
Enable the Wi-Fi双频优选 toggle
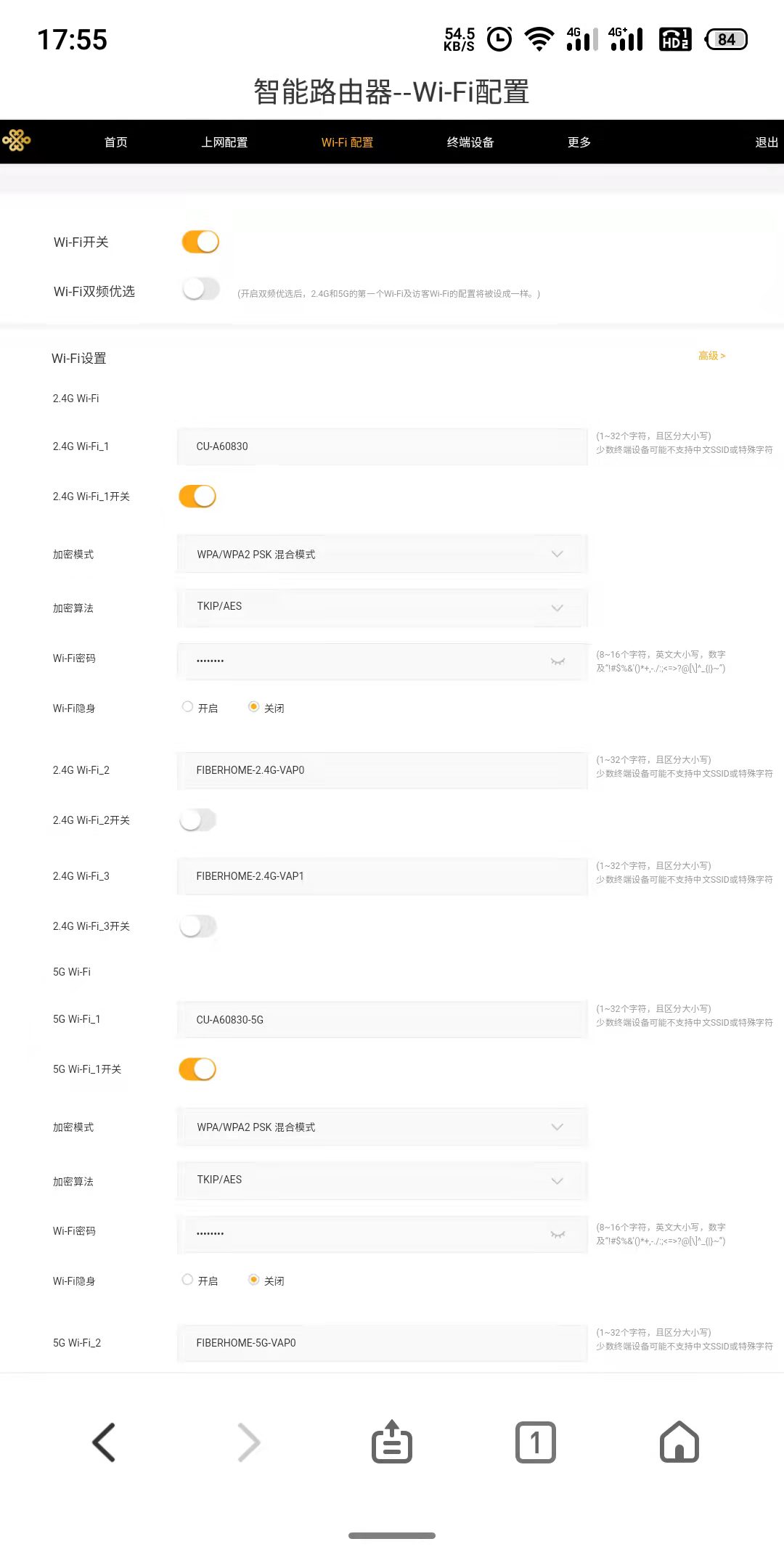(x=202, y=289)
